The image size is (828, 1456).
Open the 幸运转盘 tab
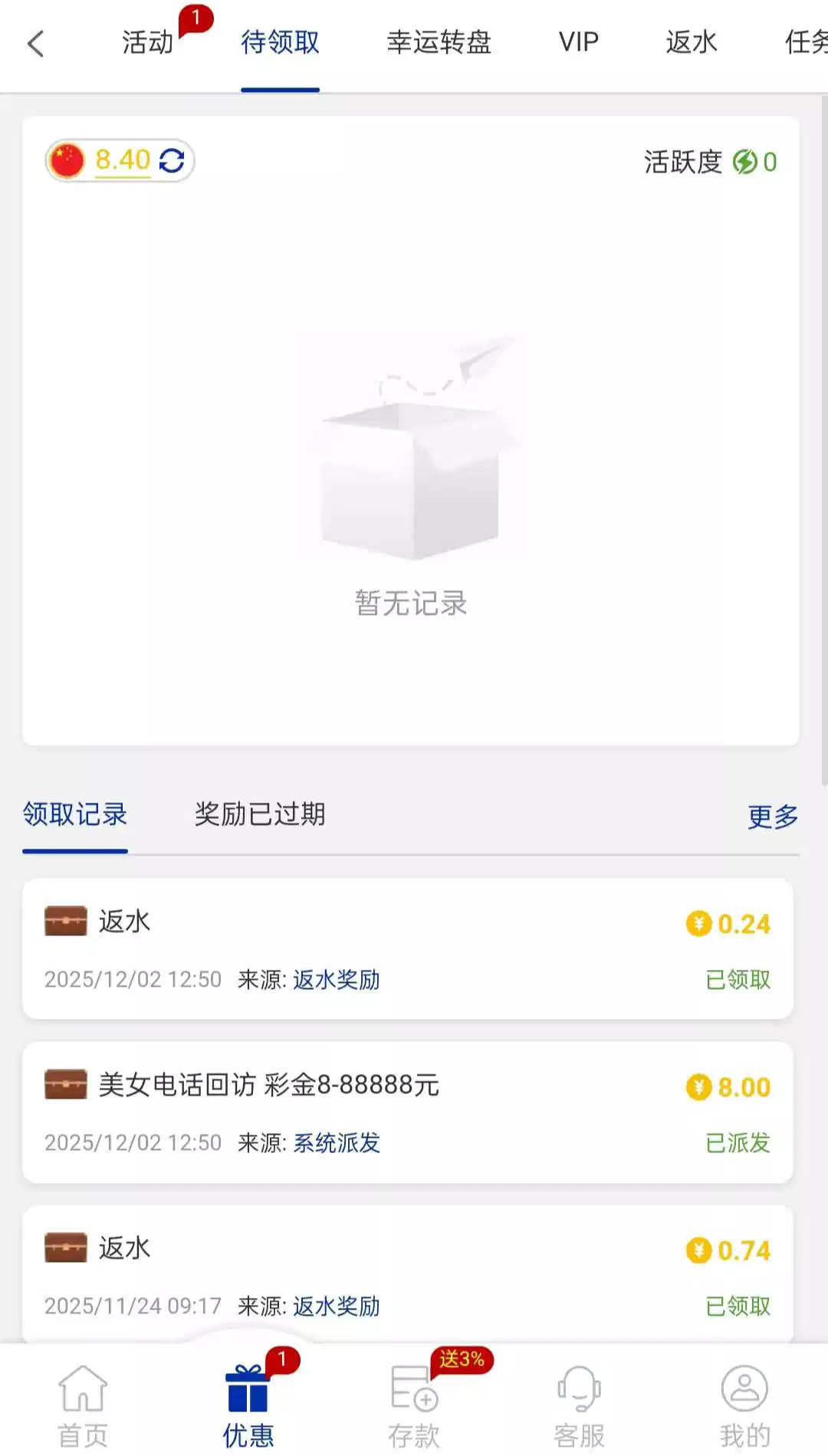pos(439,42)
